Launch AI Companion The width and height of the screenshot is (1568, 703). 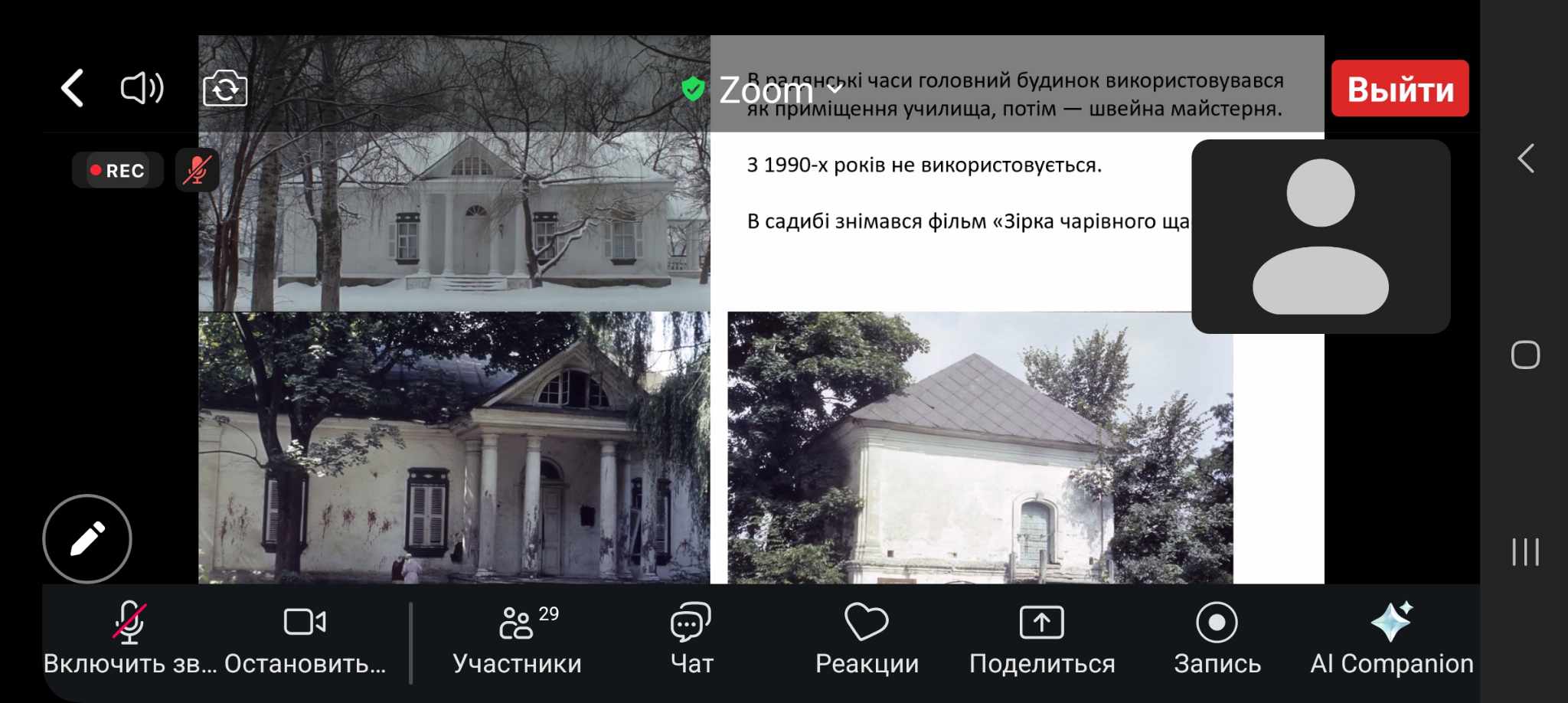1391,639
